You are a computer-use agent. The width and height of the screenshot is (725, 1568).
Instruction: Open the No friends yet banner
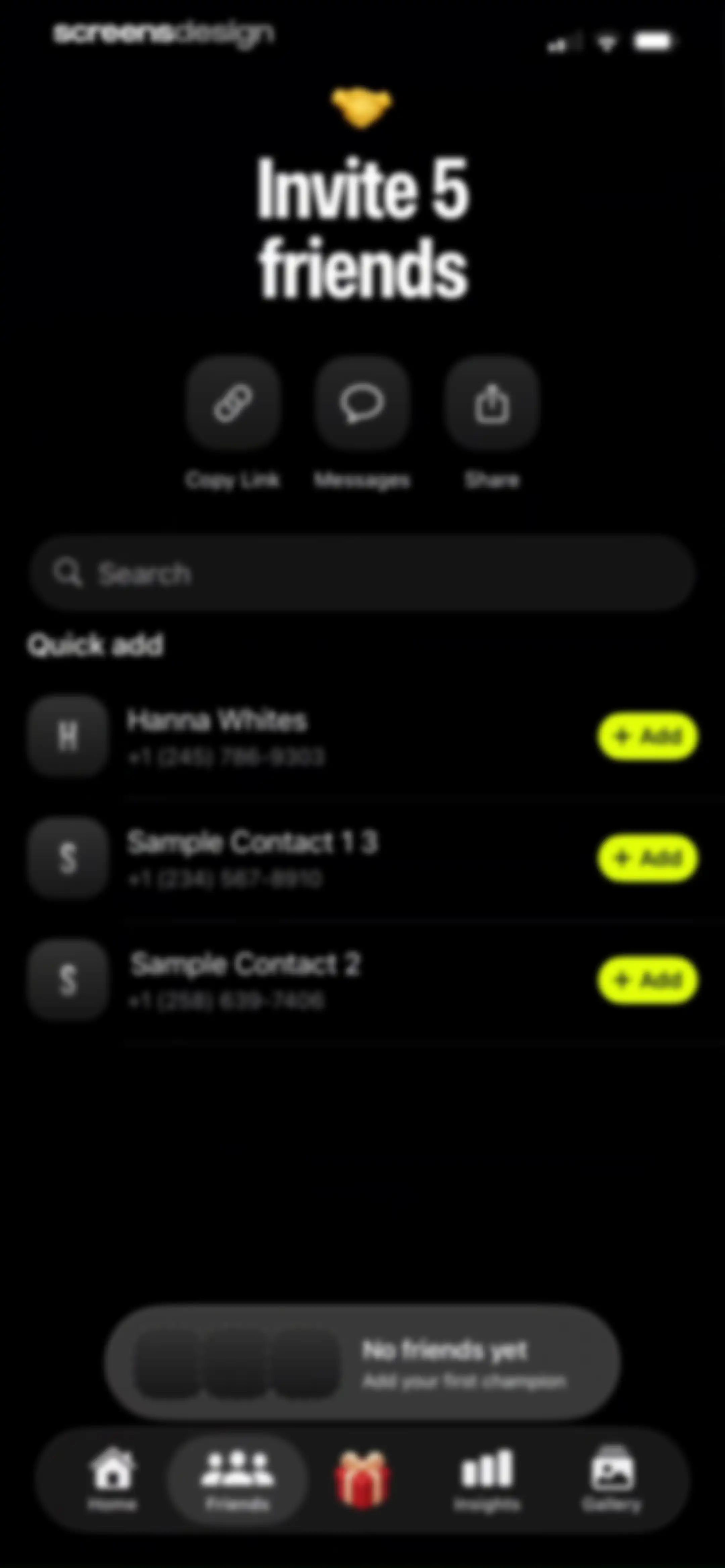pos(362,1362)
